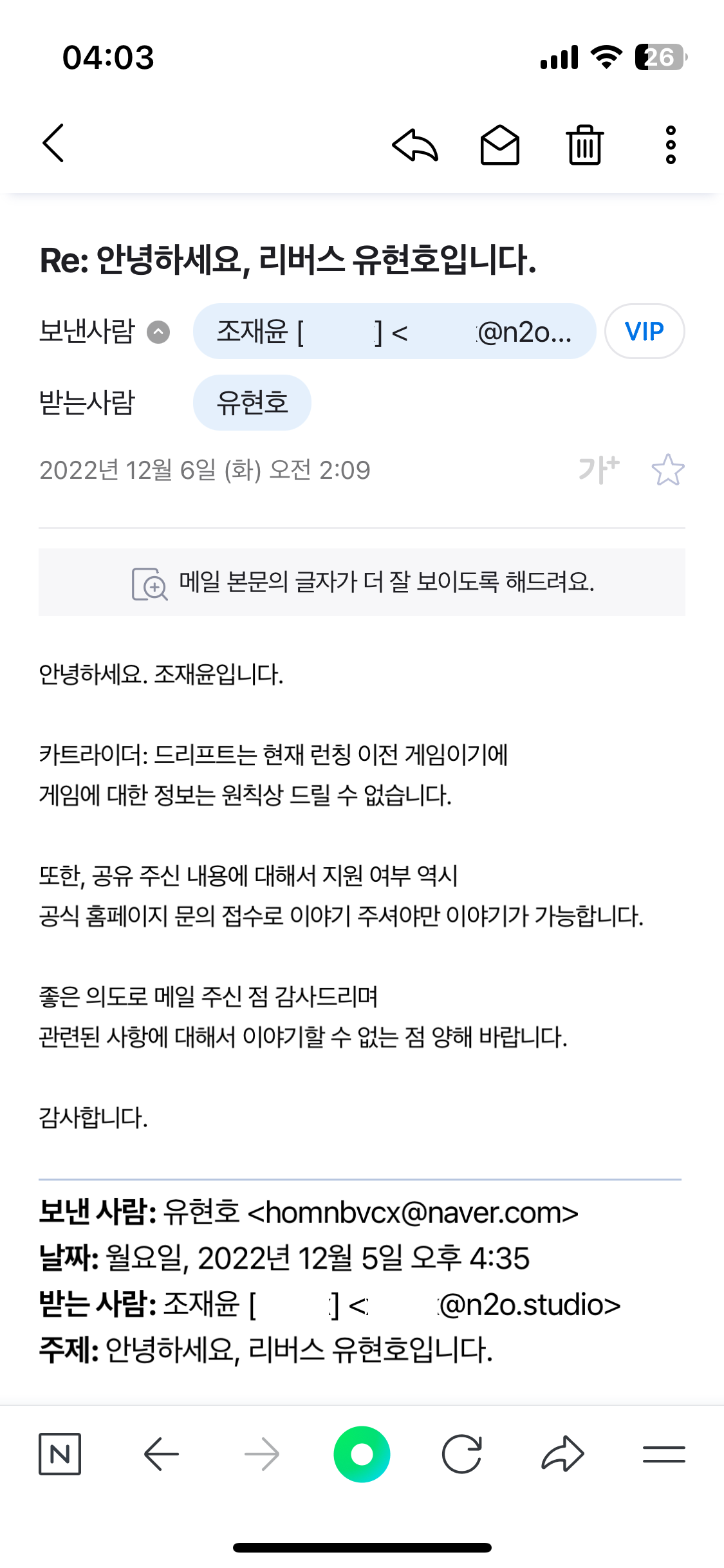Viewport: 724px width, 1568px height.
Task: Open the browser menu lines
Action: (x=664, y=1454)
